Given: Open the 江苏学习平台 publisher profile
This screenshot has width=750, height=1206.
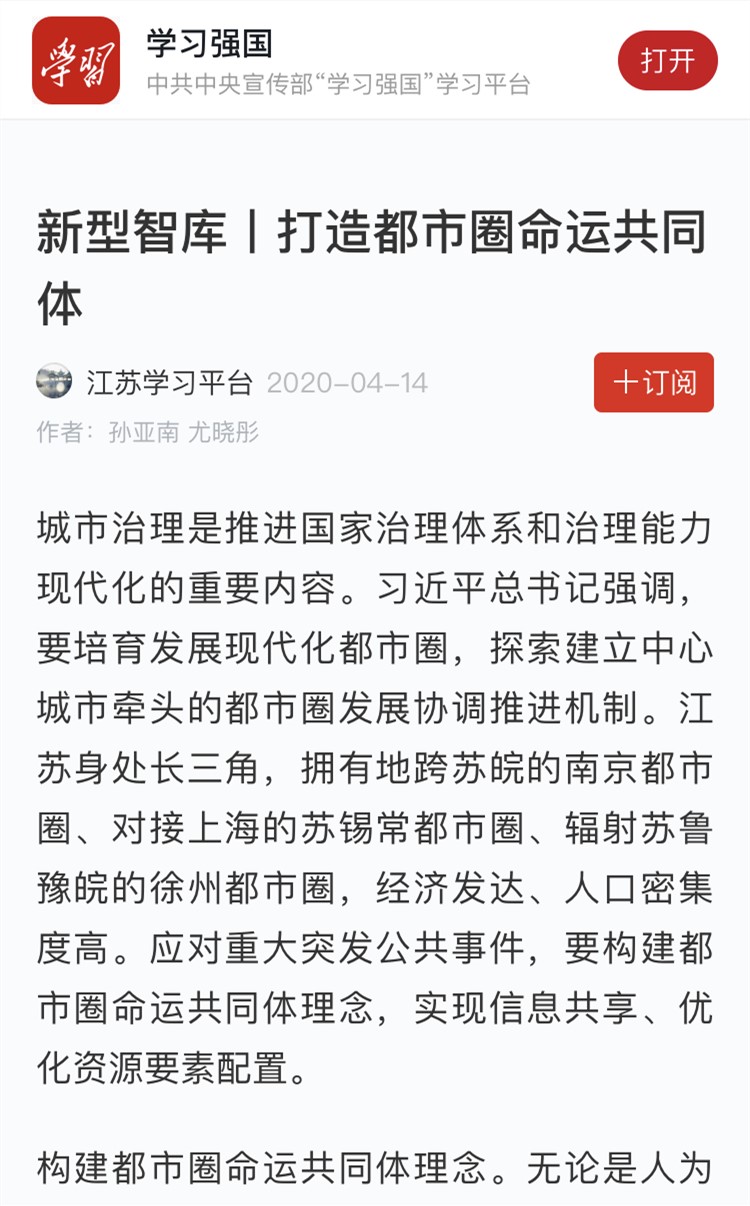Looking at the screenshot, I should point(169,382).
